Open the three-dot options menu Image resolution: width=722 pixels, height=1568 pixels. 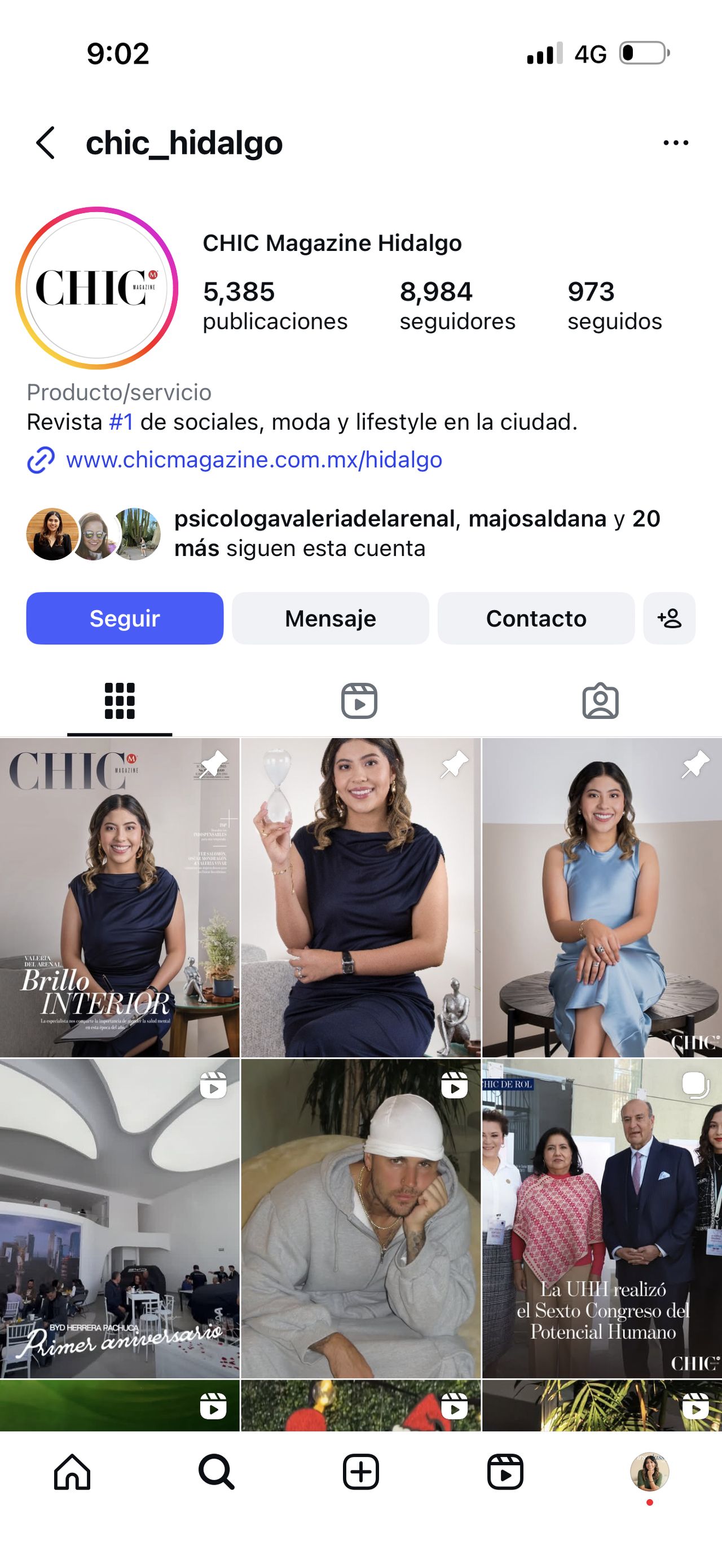(676, 143)
